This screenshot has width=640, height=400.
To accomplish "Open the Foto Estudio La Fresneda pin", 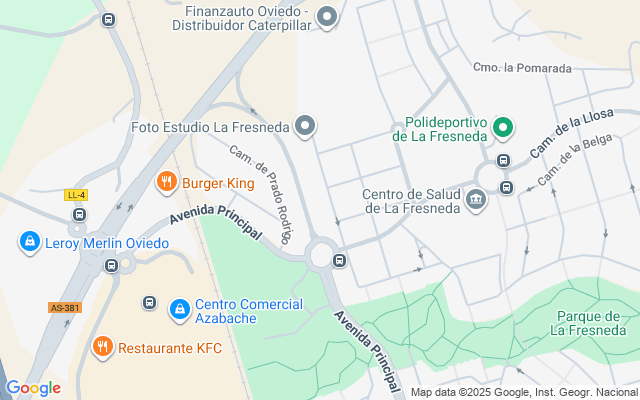I will pos(305,126).
